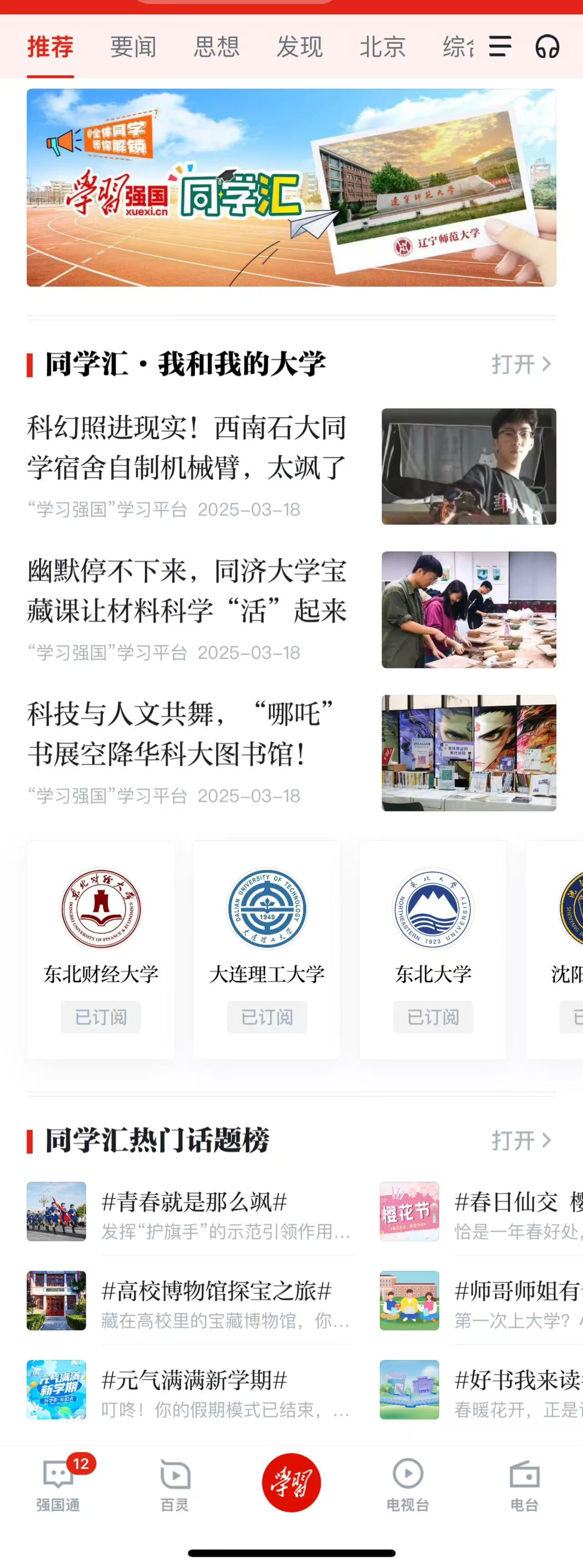Open the 同学汇 banner
Screen dimensions: 583x1568
[291, 187]
